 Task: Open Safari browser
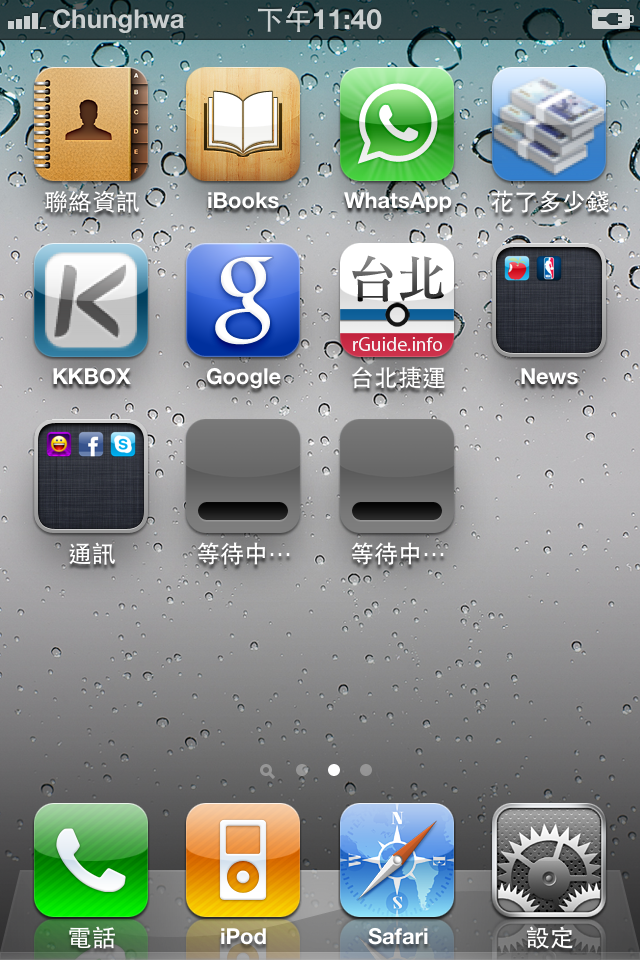(x=397, y=861)
